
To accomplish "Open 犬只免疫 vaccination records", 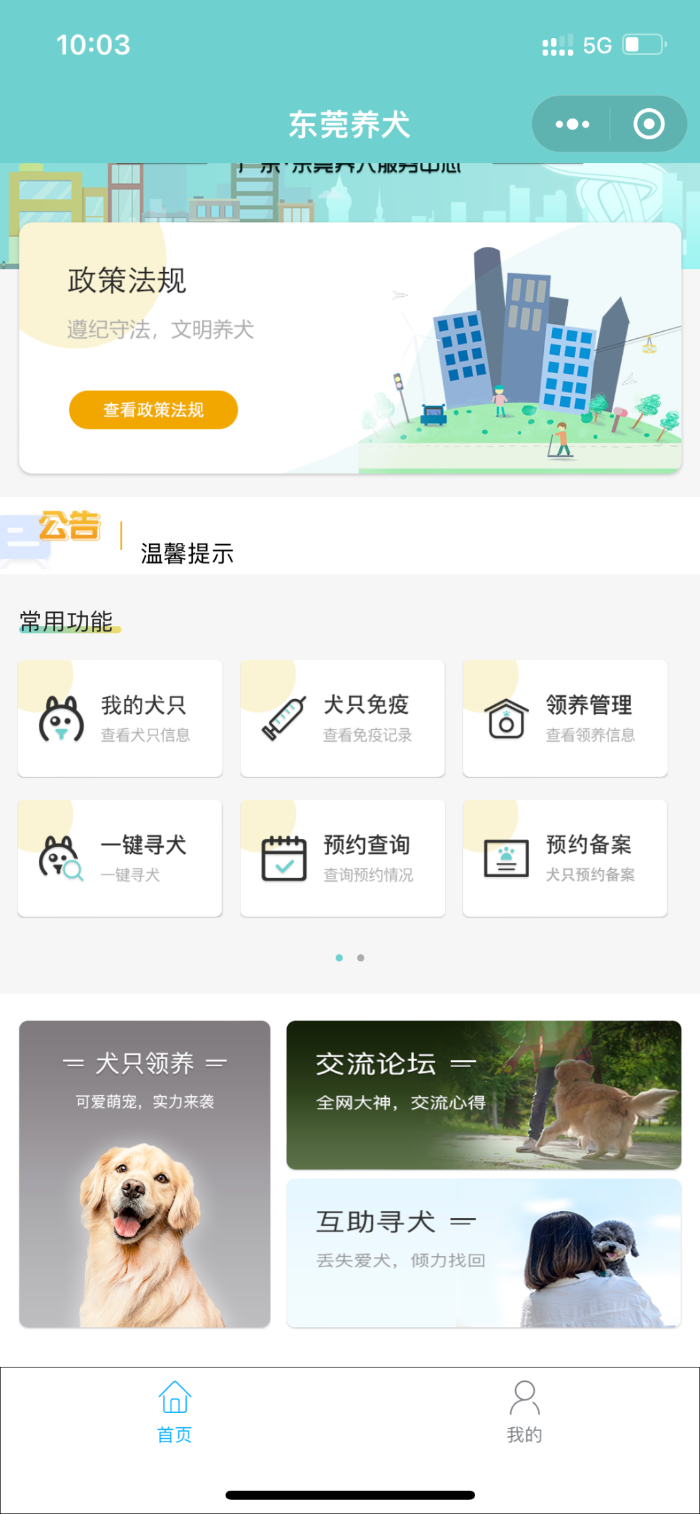I will [x=342, y=718].
